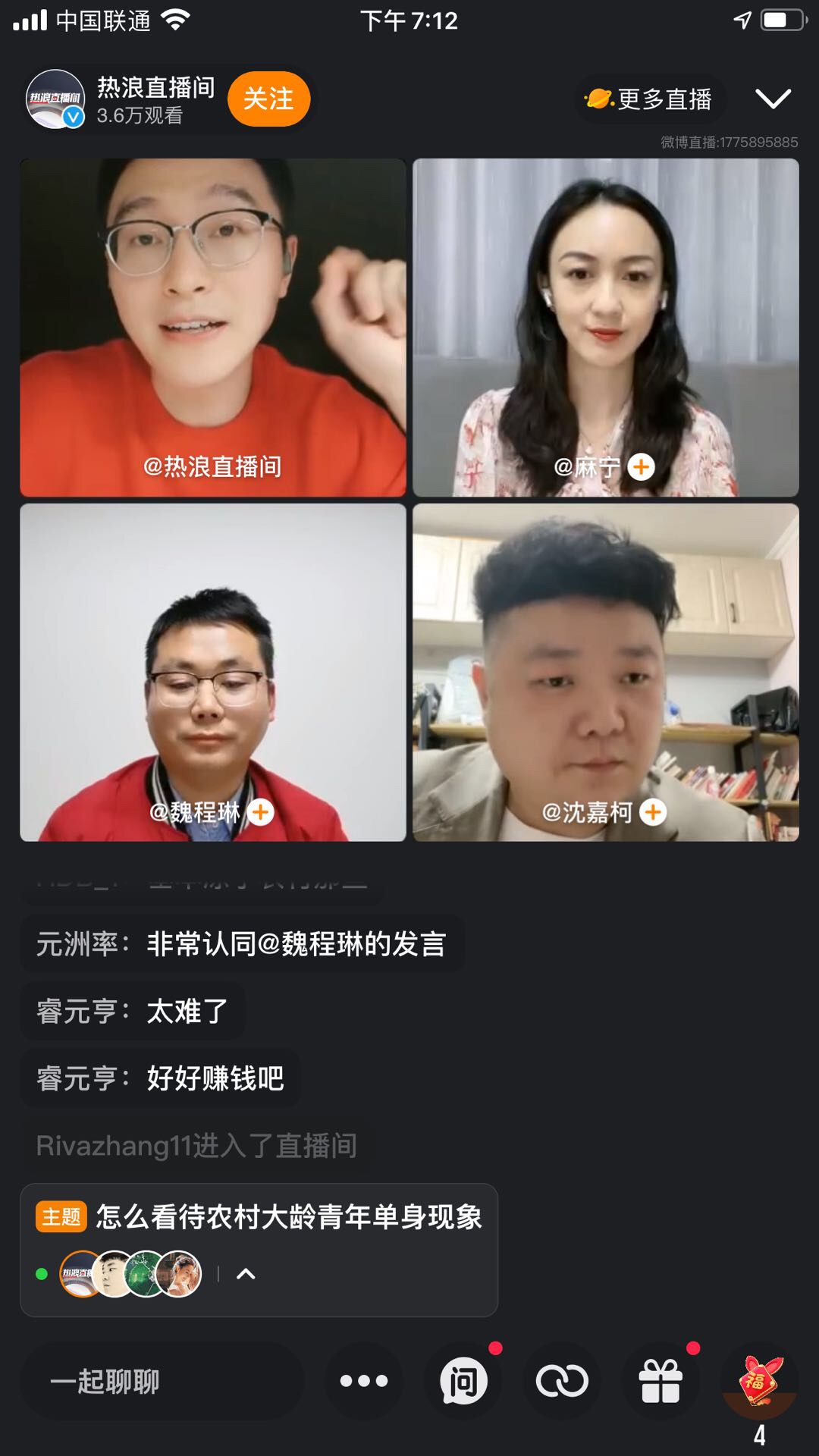
Task: Open the three-dot more options menu
Action: pos(364,1381)
